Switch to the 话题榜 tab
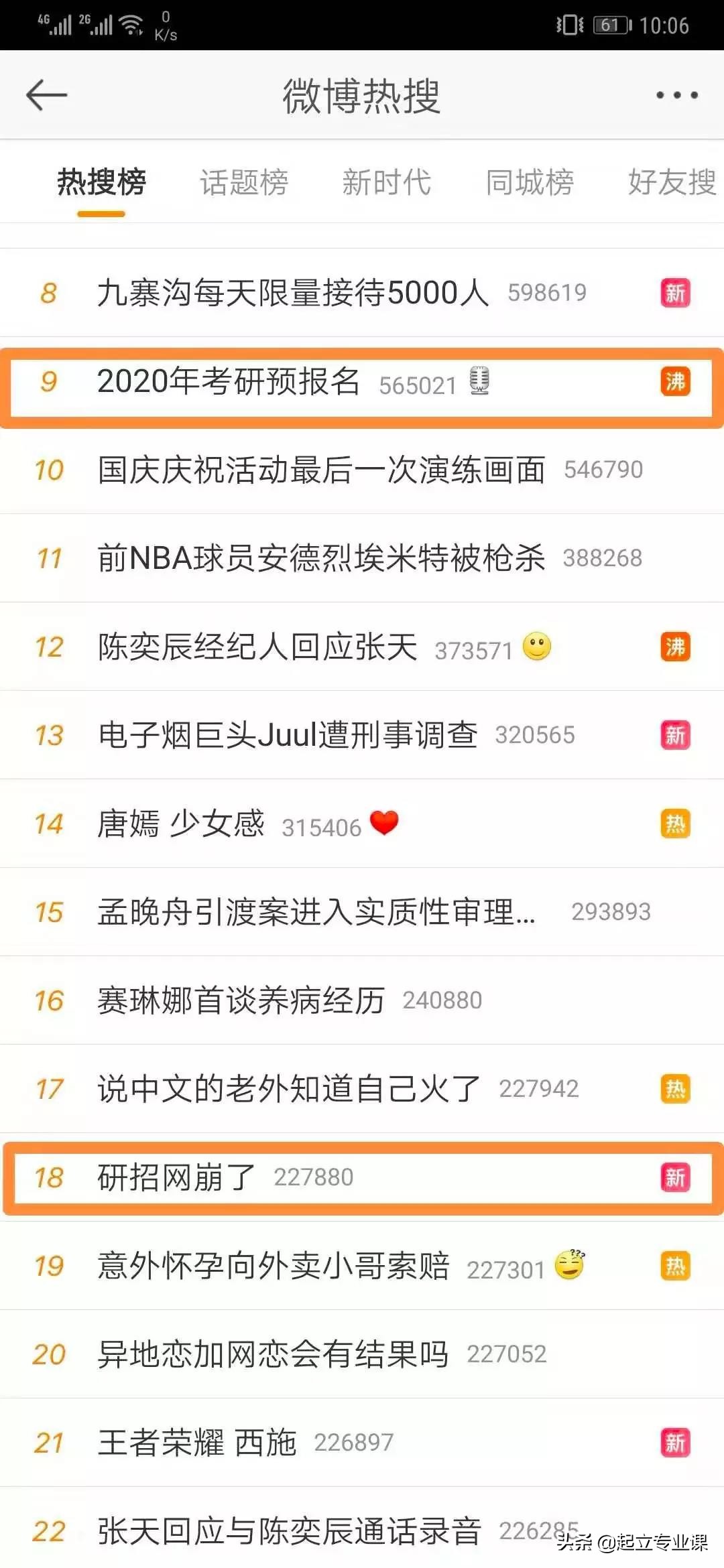Screen dimensions: 724x1568 click(245, 182)
